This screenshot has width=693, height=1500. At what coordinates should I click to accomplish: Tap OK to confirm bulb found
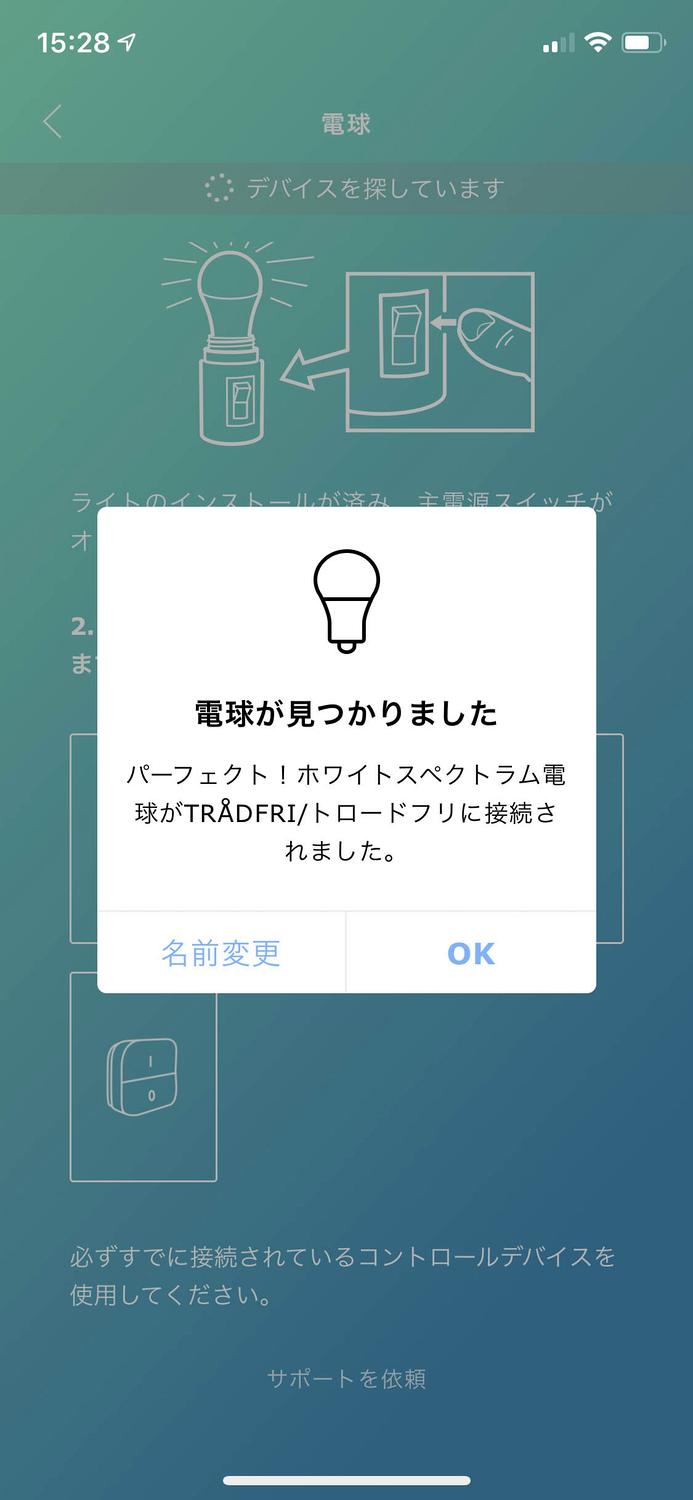(x=471, y=953)
